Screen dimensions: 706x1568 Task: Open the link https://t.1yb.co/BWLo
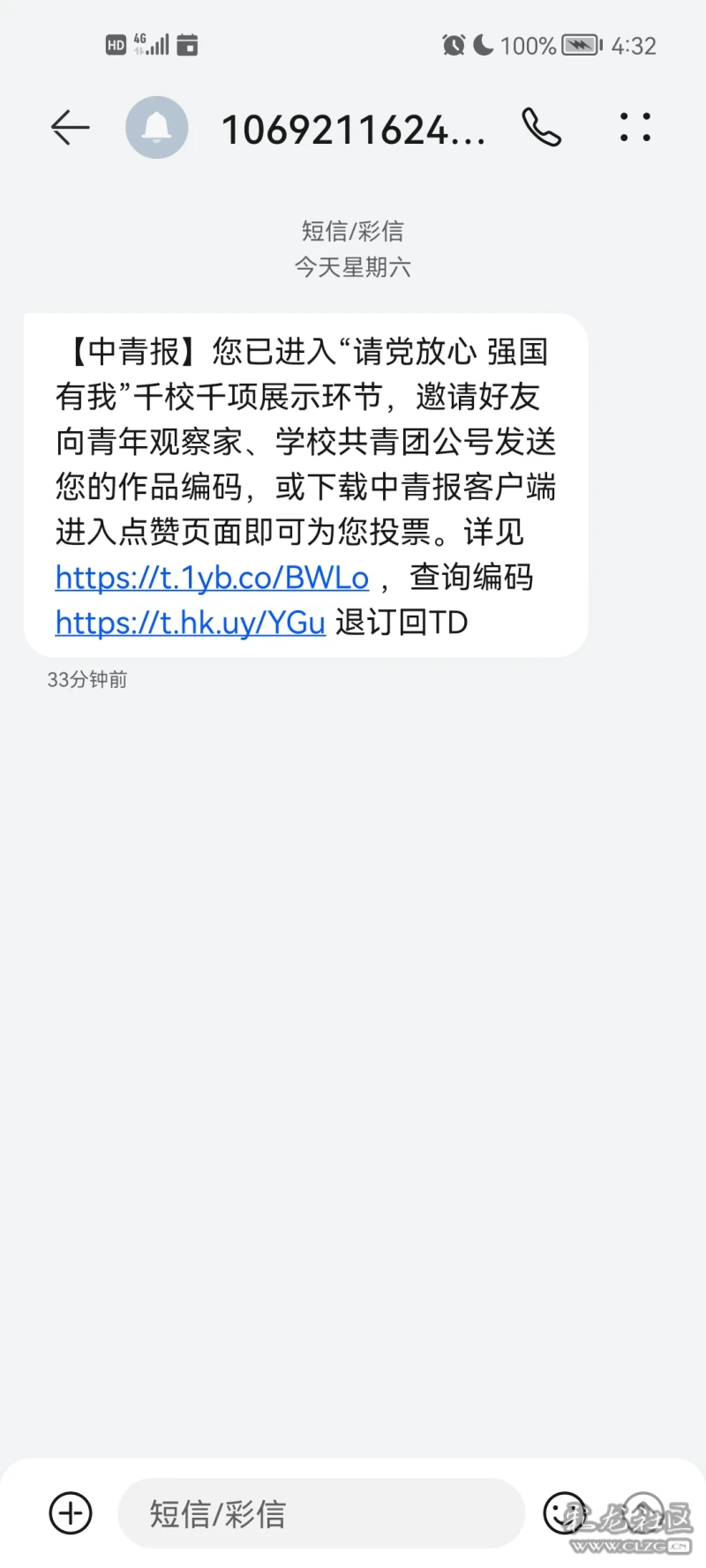[x=212, y=578]
